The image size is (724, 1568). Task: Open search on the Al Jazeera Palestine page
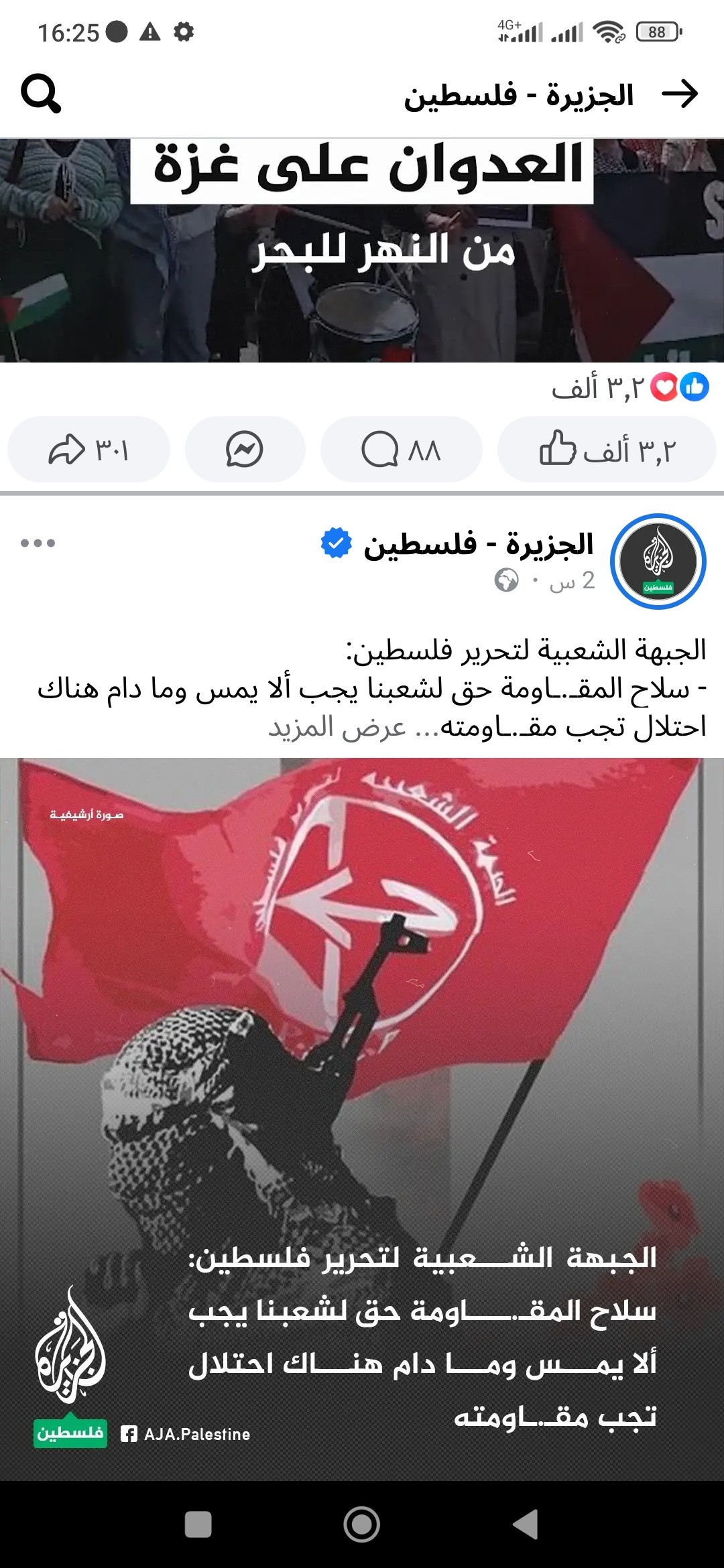(41, 93)
